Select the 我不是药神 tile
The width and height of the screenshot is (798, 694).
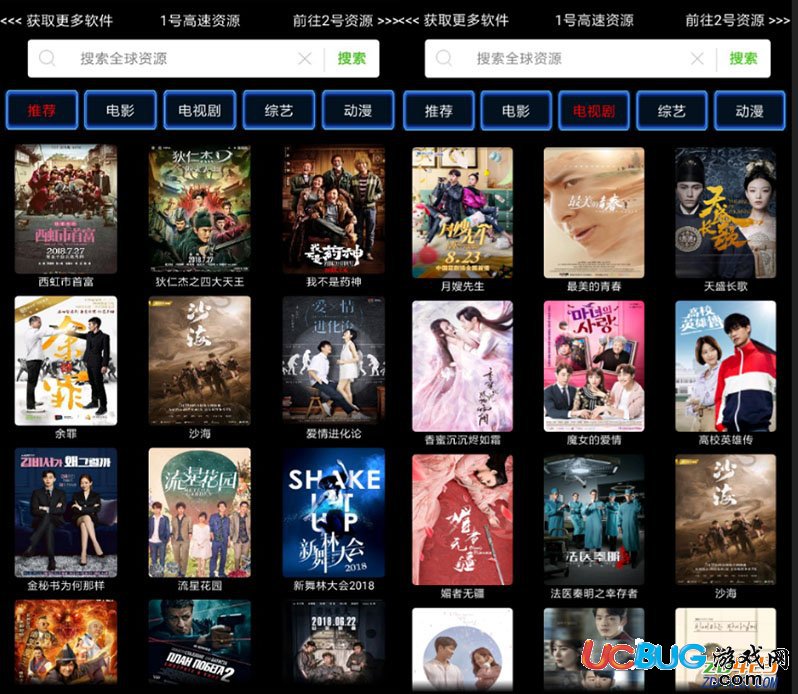point(333,209)
